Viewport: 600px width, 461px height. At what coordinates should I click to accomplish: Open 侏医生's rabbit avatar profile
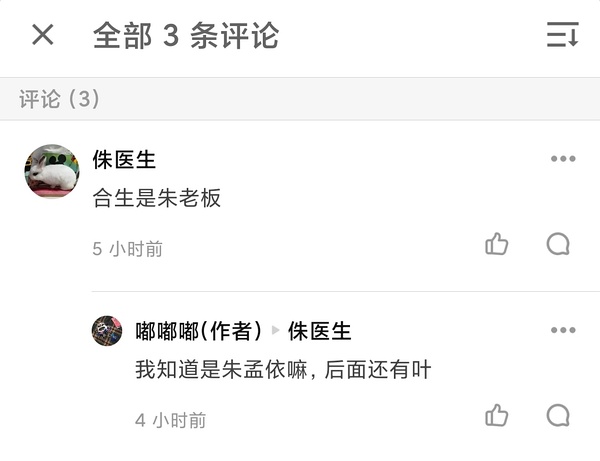click(52, 171)
